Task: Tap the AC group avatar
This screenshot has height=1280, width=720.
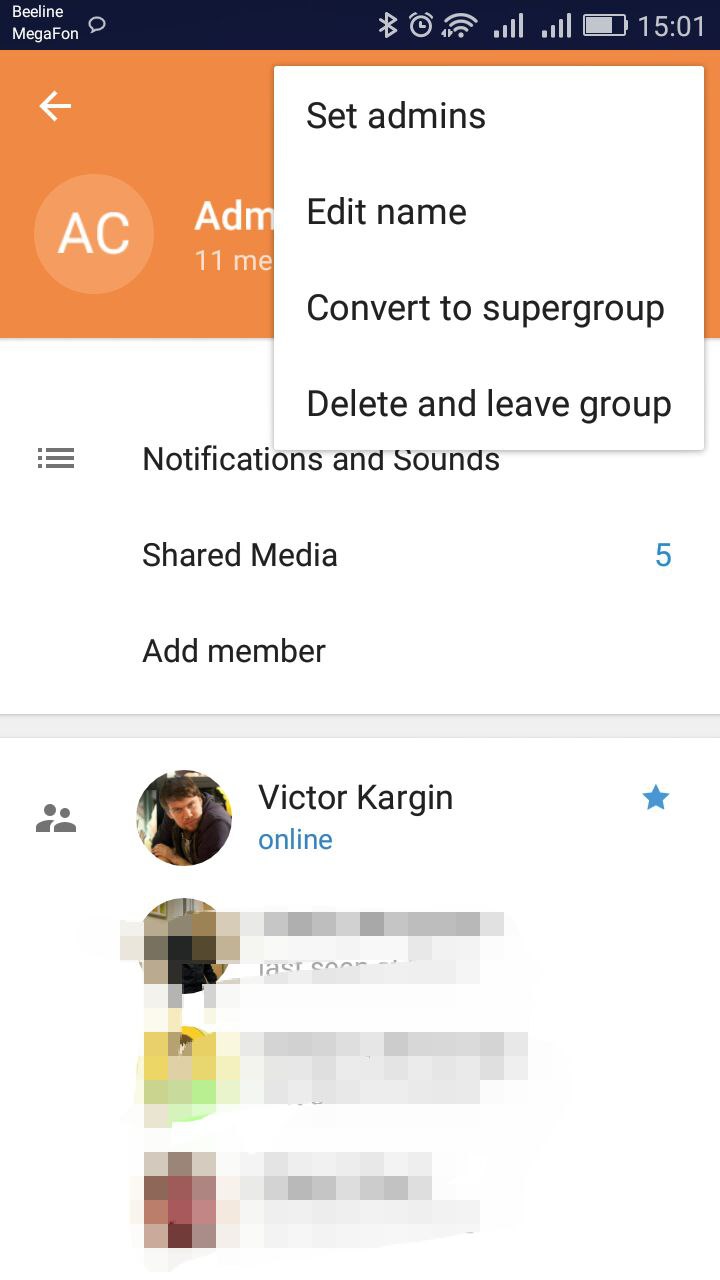Action: 94,234
